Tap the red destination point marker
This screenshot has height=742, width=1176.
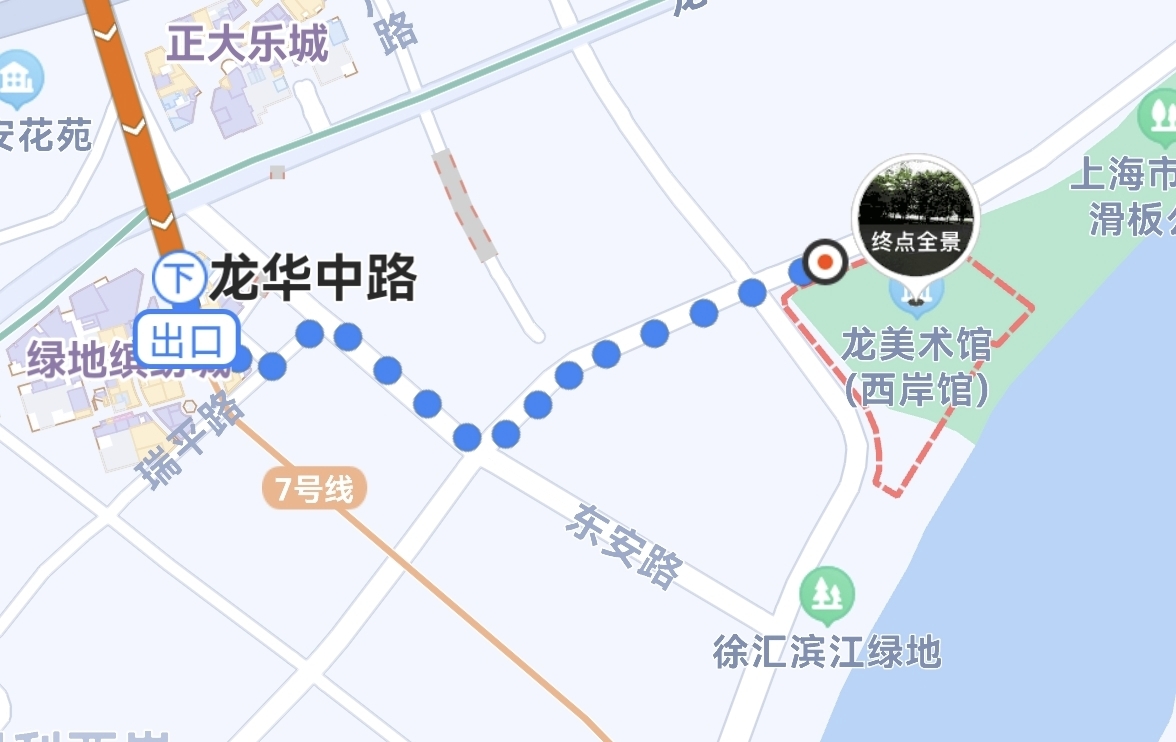click(826, 263)
